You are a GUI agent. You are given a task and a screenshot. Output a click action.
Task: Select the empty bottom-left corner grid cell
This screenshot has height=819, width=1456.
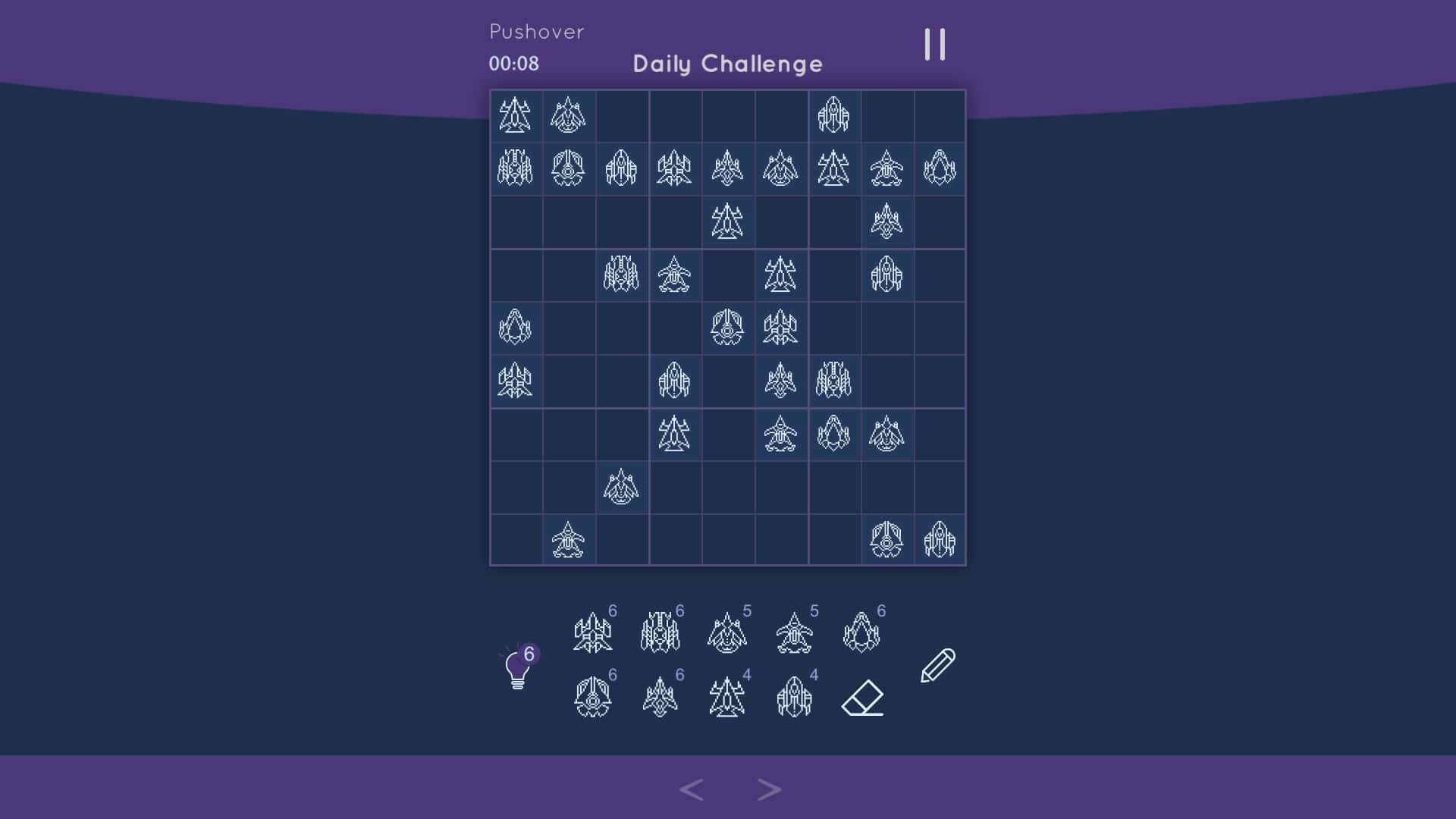click(x=516, y=540)
